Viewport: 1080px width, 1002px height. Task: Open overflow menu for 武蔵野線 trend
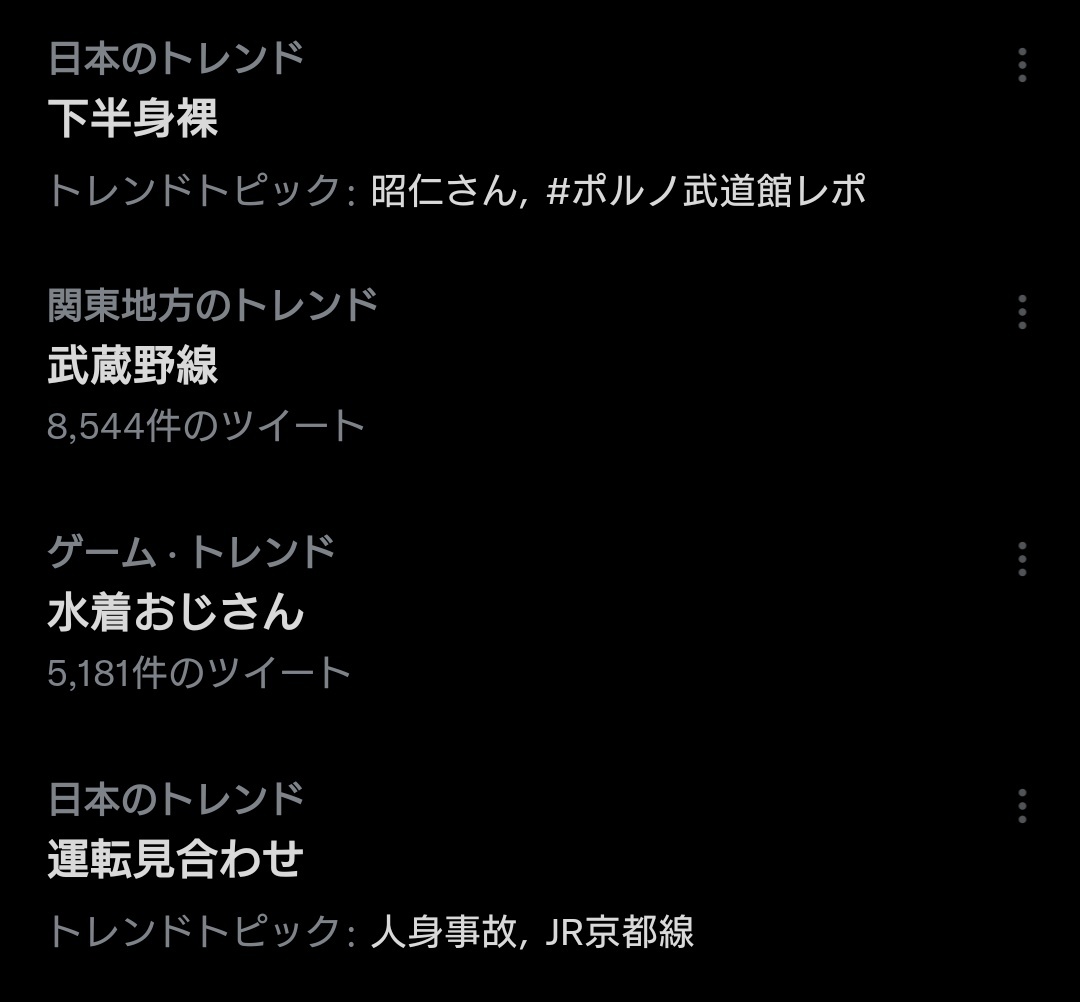[1021, 312]
